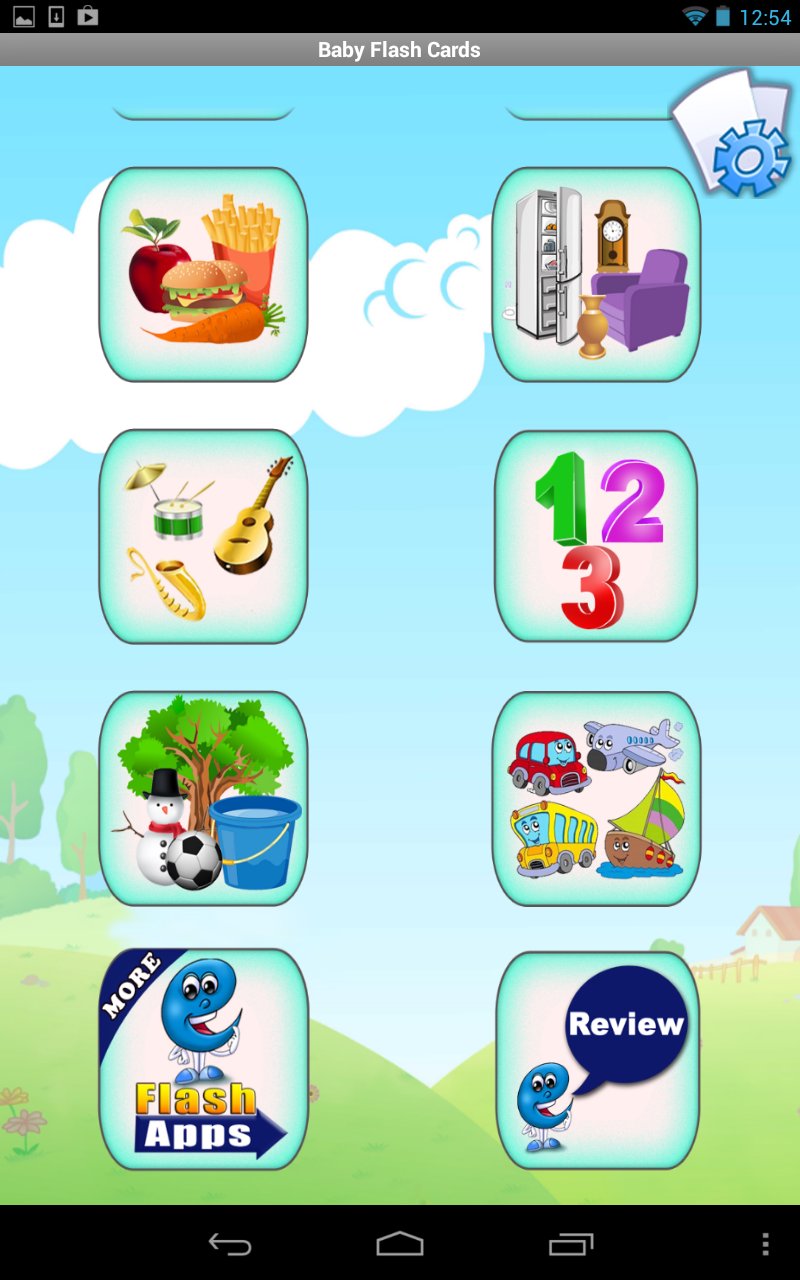Image resolution: width=800 pixels, height=1280 pixels.
Task: Open the Vehicles flash cards category
Action: tap(595, 797)
